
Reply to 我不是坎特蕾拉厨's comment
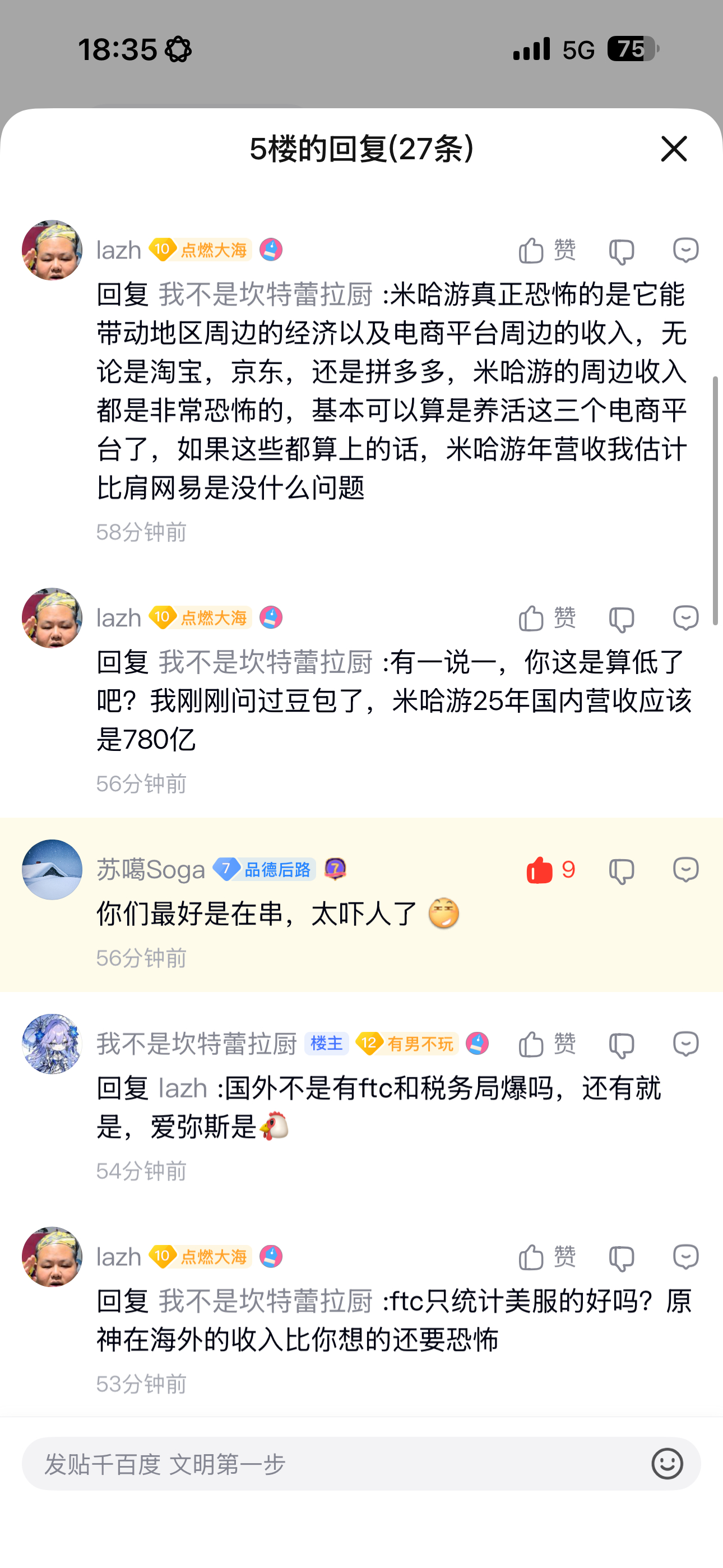coord(685,1045)
